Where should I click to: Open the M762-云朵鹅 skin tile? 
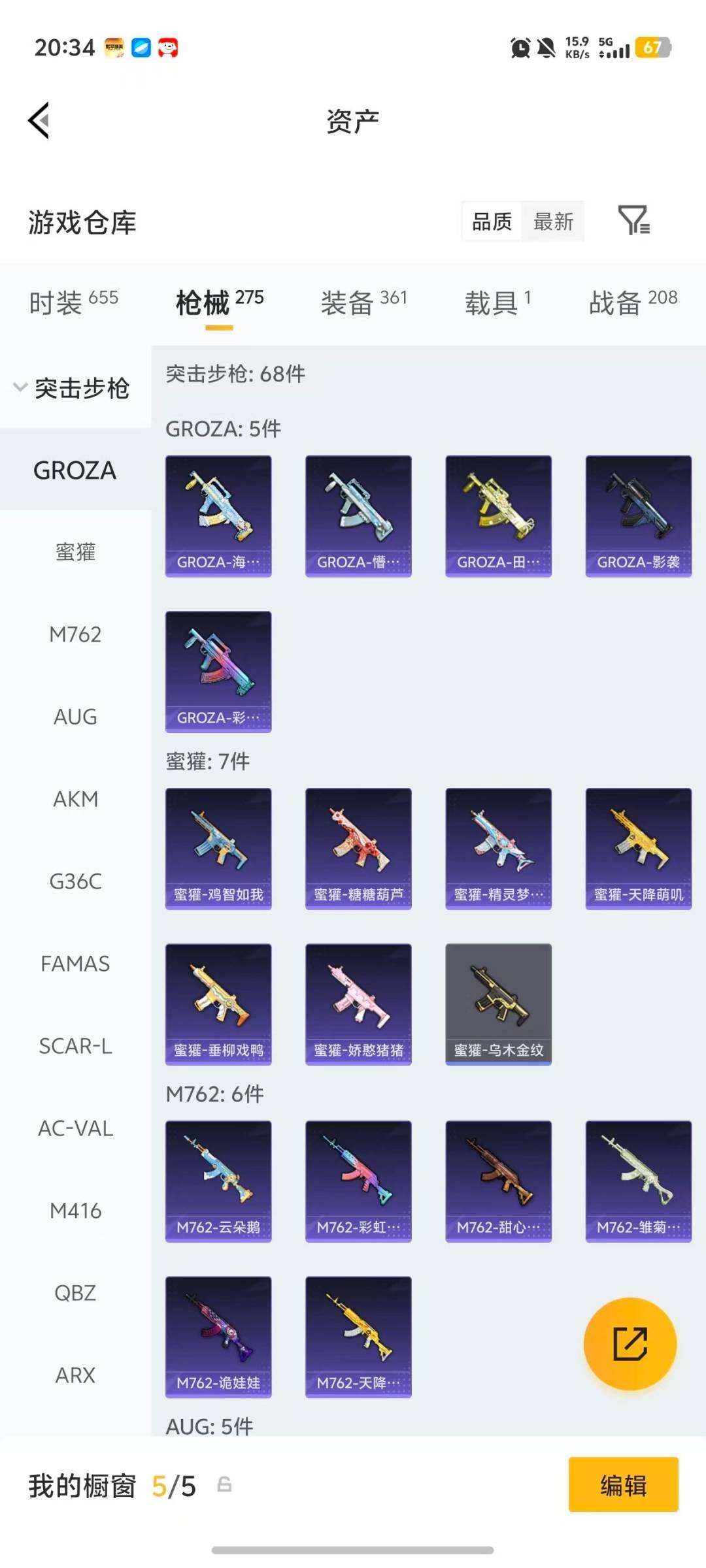point(218,1181)
